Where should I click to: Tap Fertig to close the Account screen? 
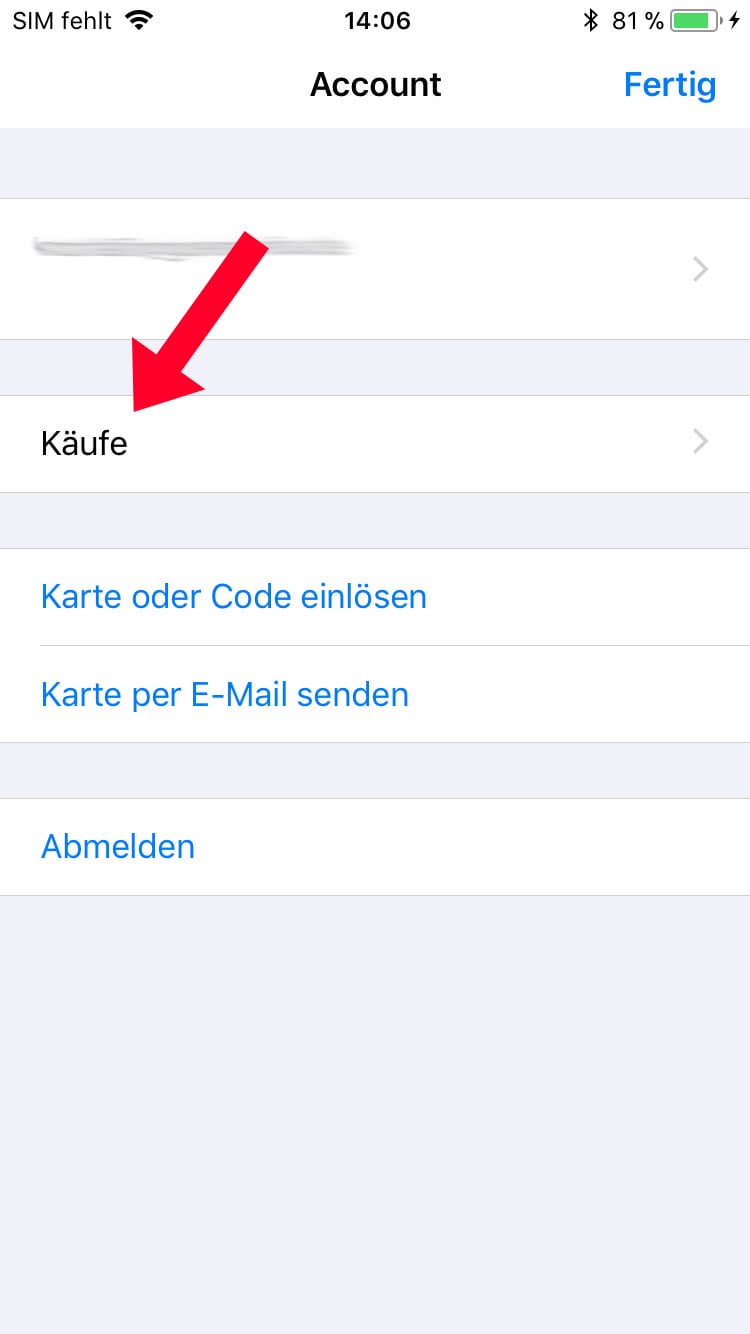point(669,85)
